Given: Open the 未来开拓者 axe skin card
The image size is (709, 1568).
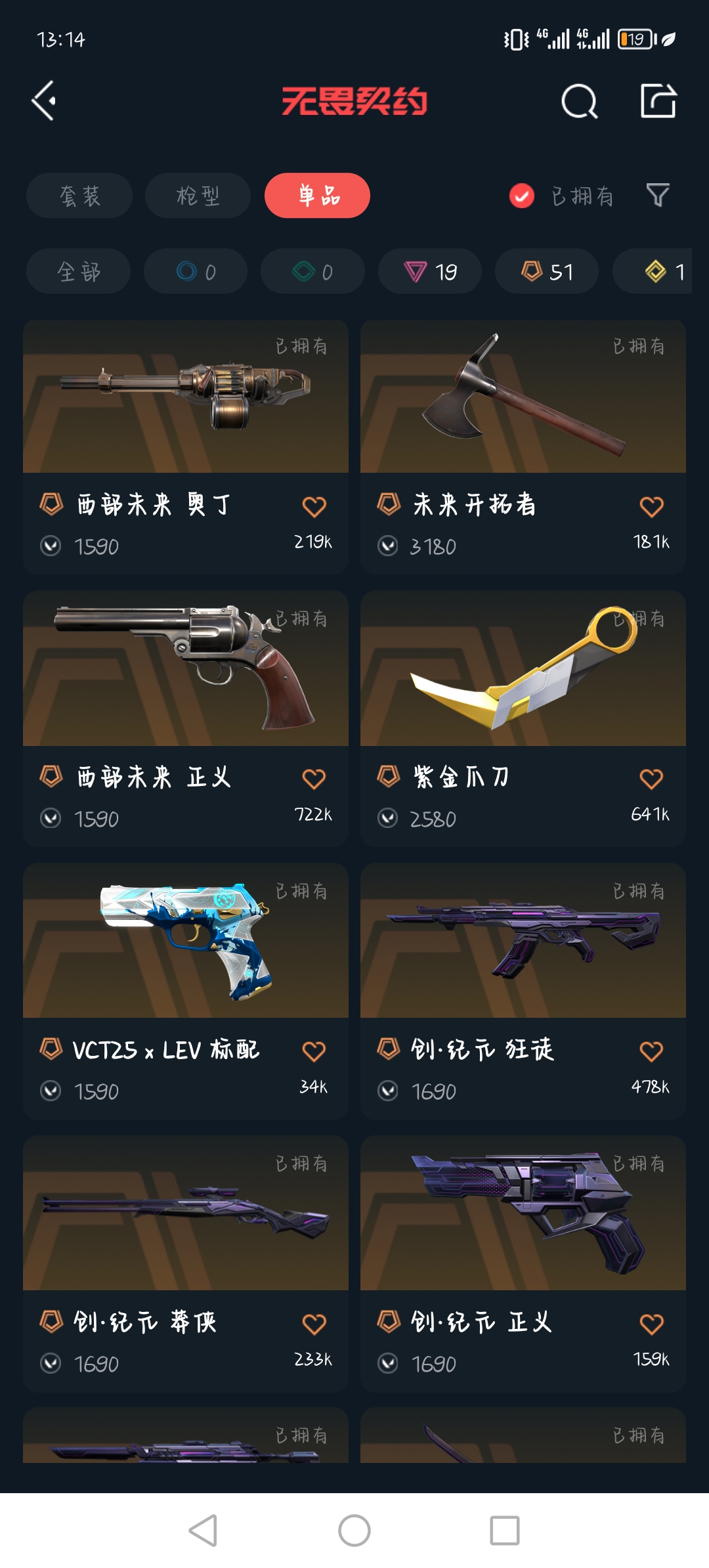Looking at the screenshot, I should [523, 447].
